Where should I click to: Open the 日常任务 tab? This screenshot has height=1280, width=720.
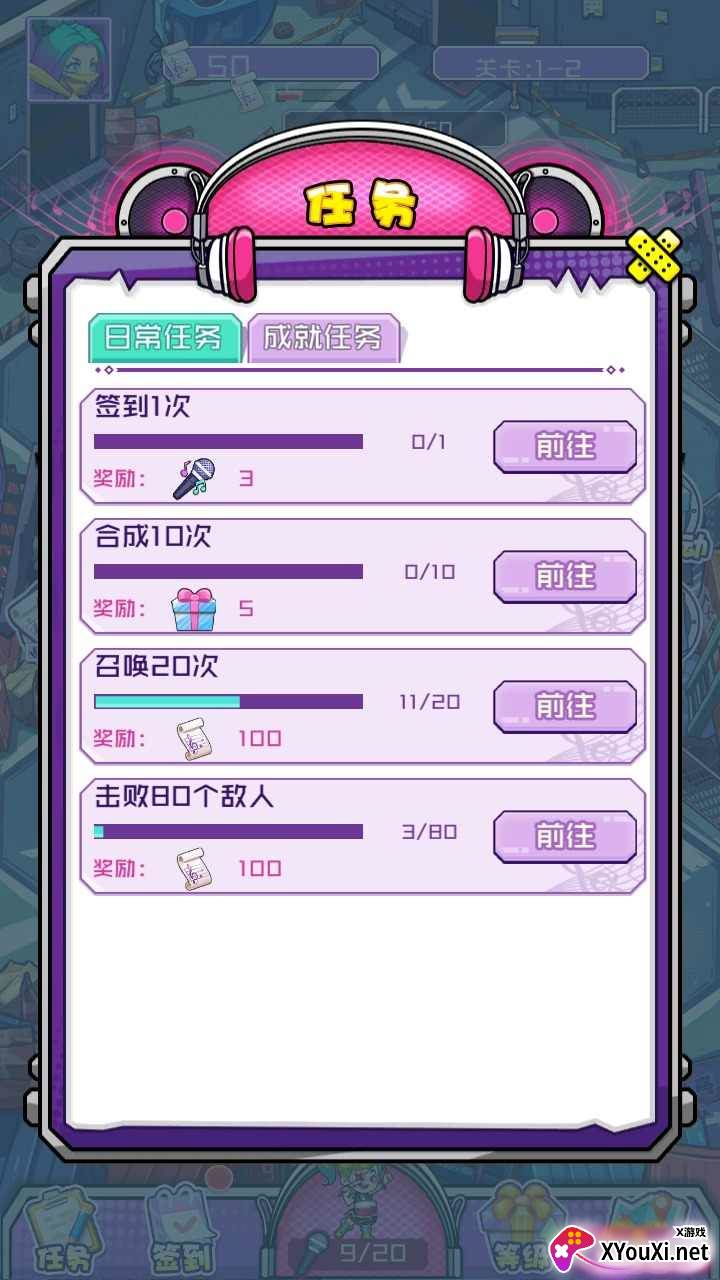click(x=164, y=339)
